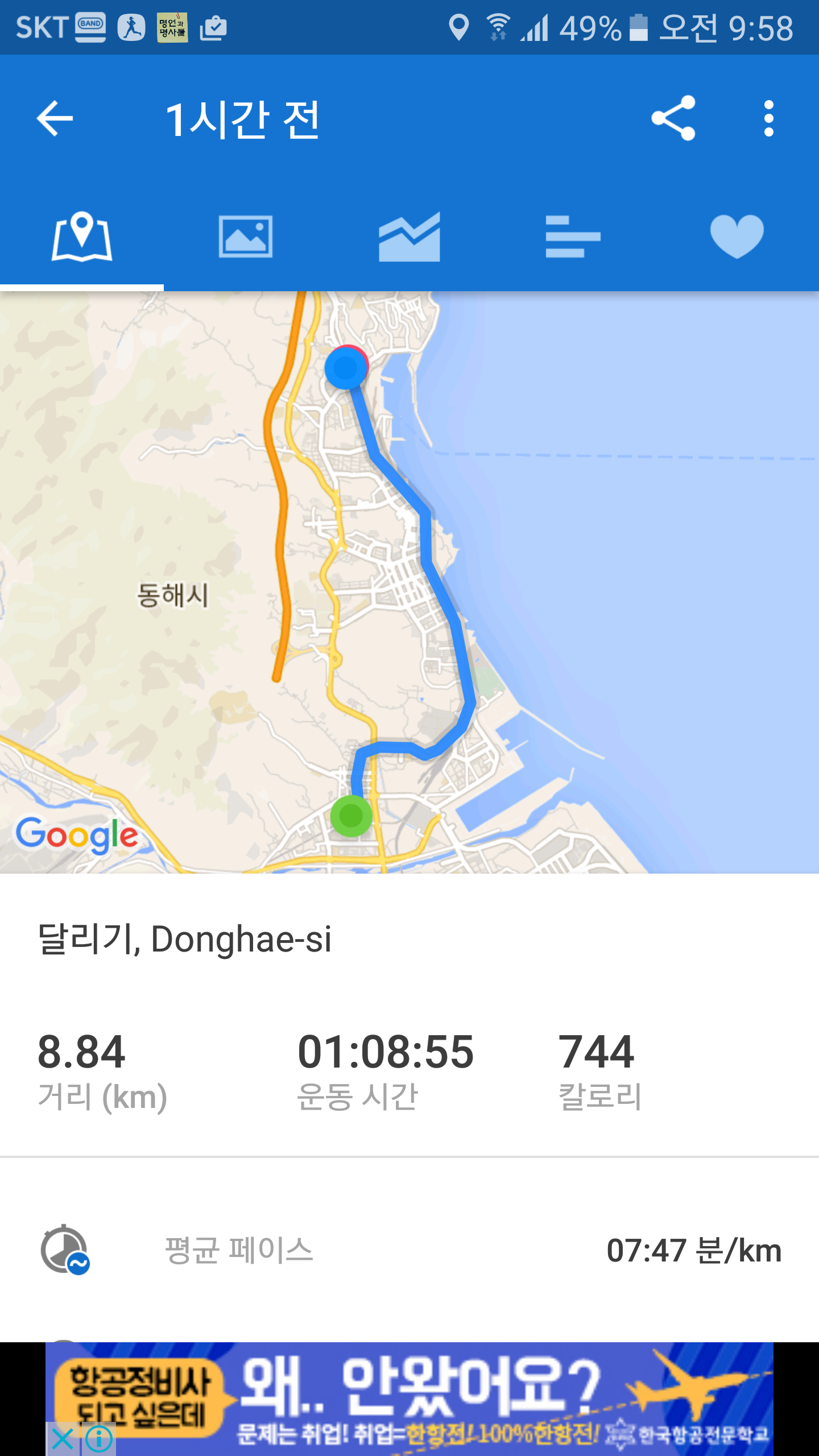Viewport: 819px width, 1456px height.
Task: Switch to the heart rate tab
Action: point(737,237)
